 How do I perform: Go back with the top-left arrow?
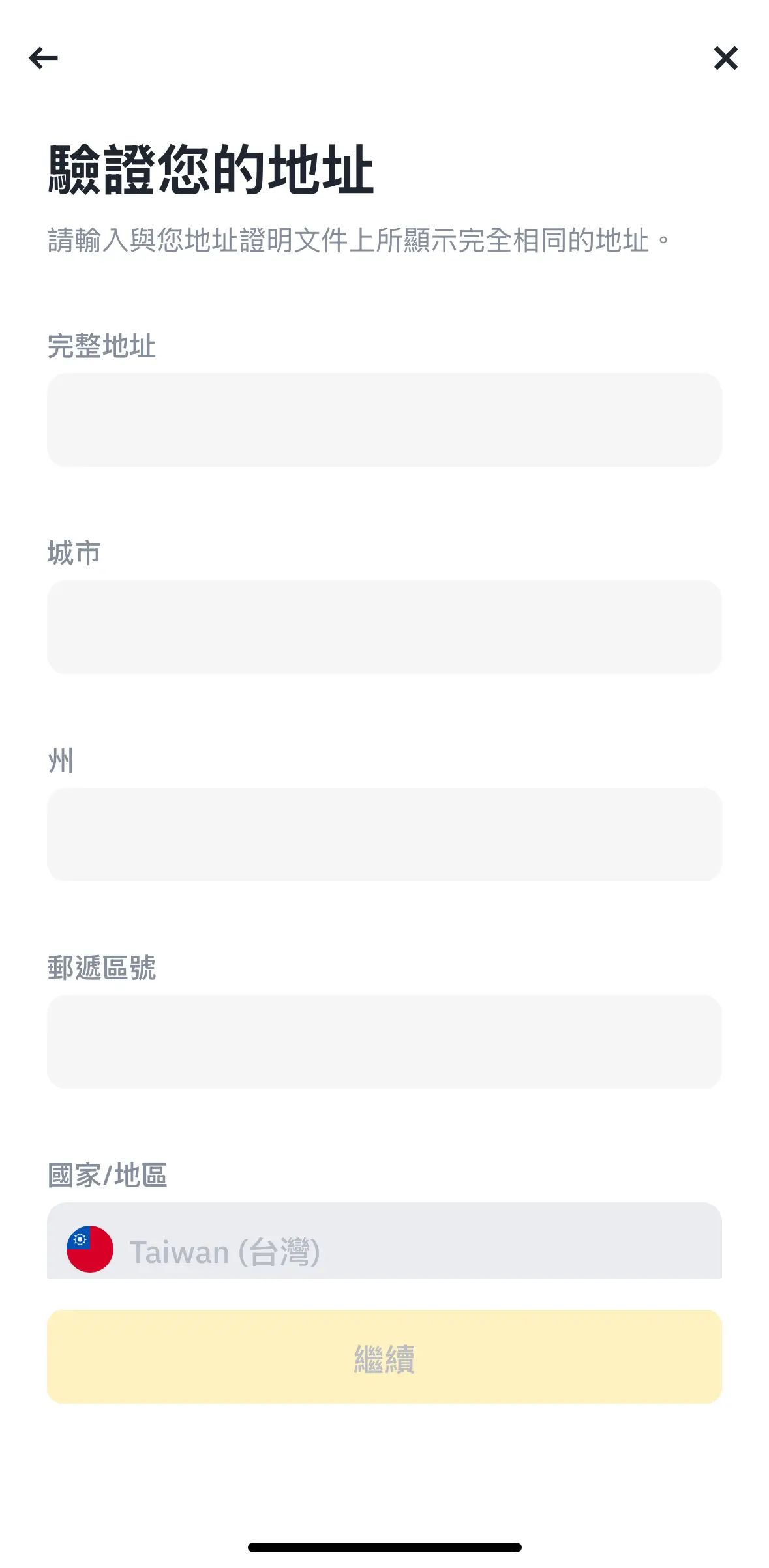coord(43,58)
